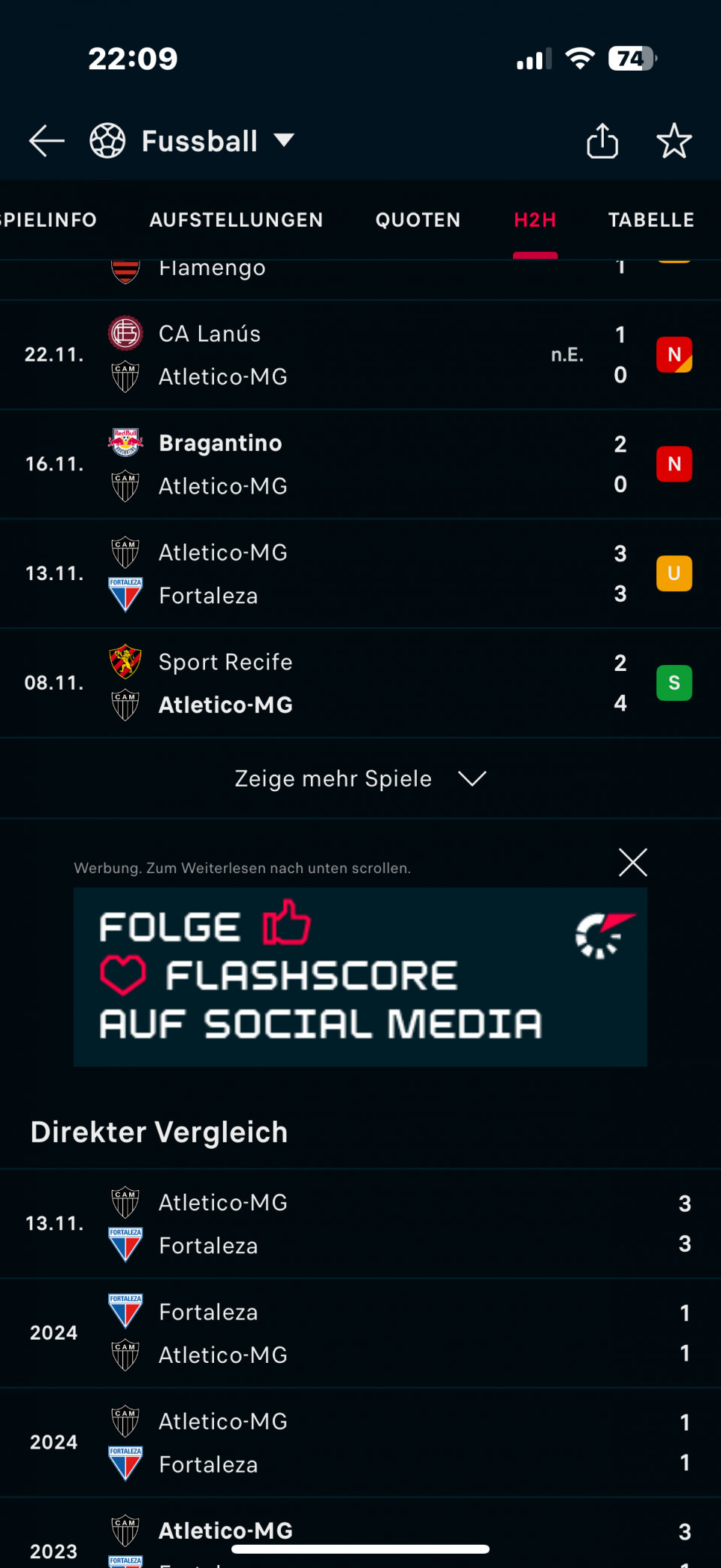Add match to favorites with star
Image resolution: width=721 pixels, height=1568 pixels.
[674, 140]
